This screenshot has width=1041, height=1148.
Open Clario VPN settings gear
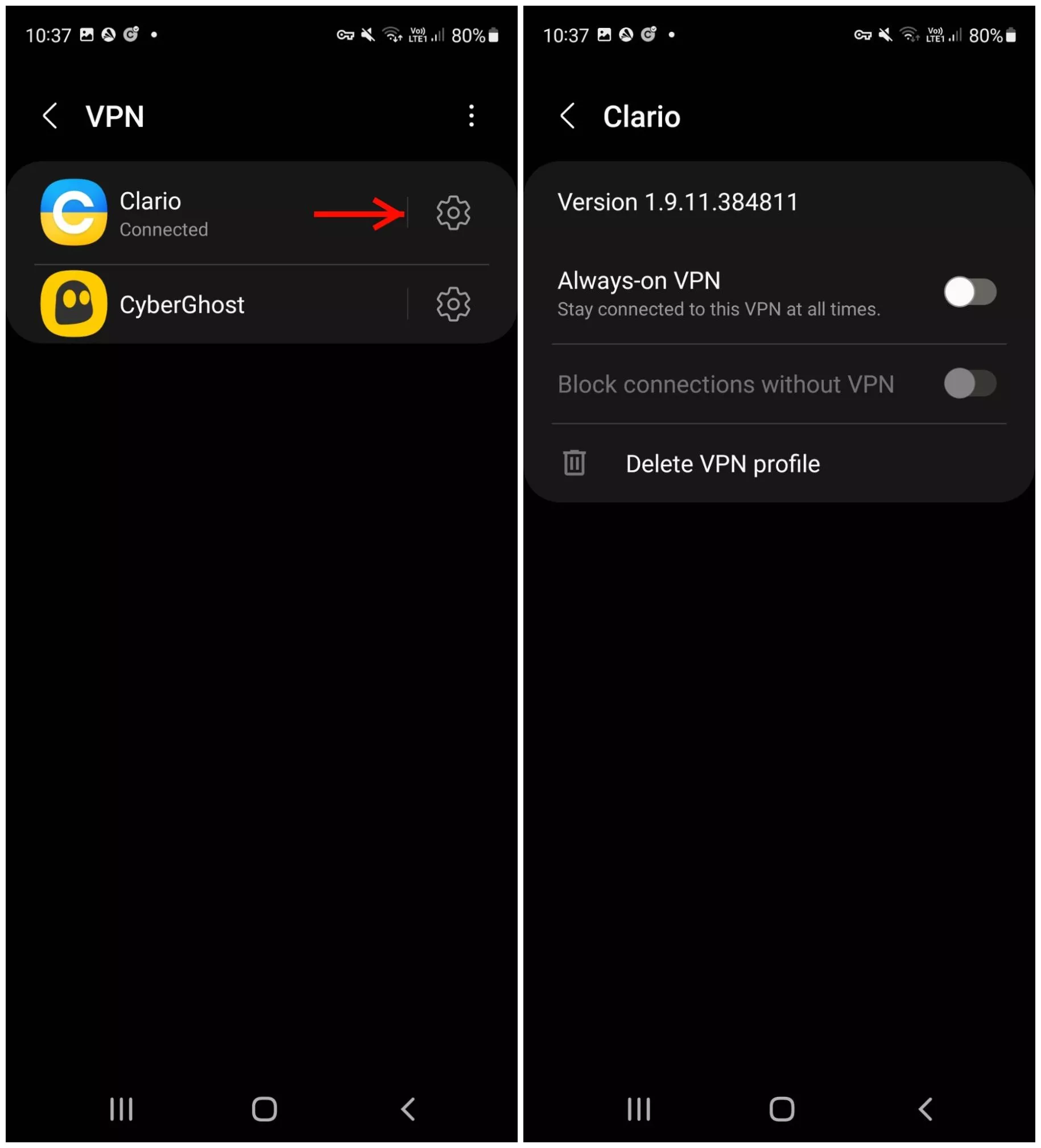[453, 213]
